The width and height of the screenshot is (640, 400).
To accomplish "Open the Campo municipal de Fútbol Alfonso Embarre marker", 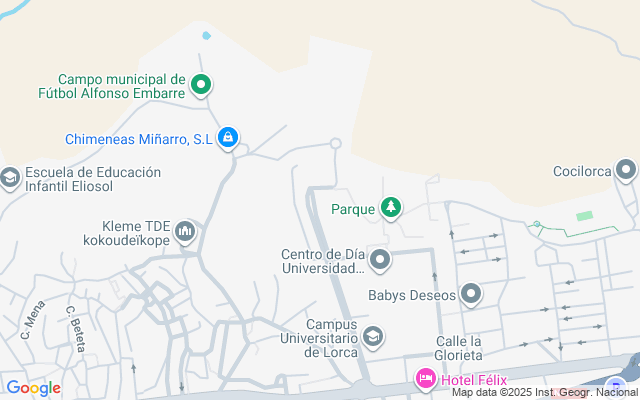I will pos(201,85).
